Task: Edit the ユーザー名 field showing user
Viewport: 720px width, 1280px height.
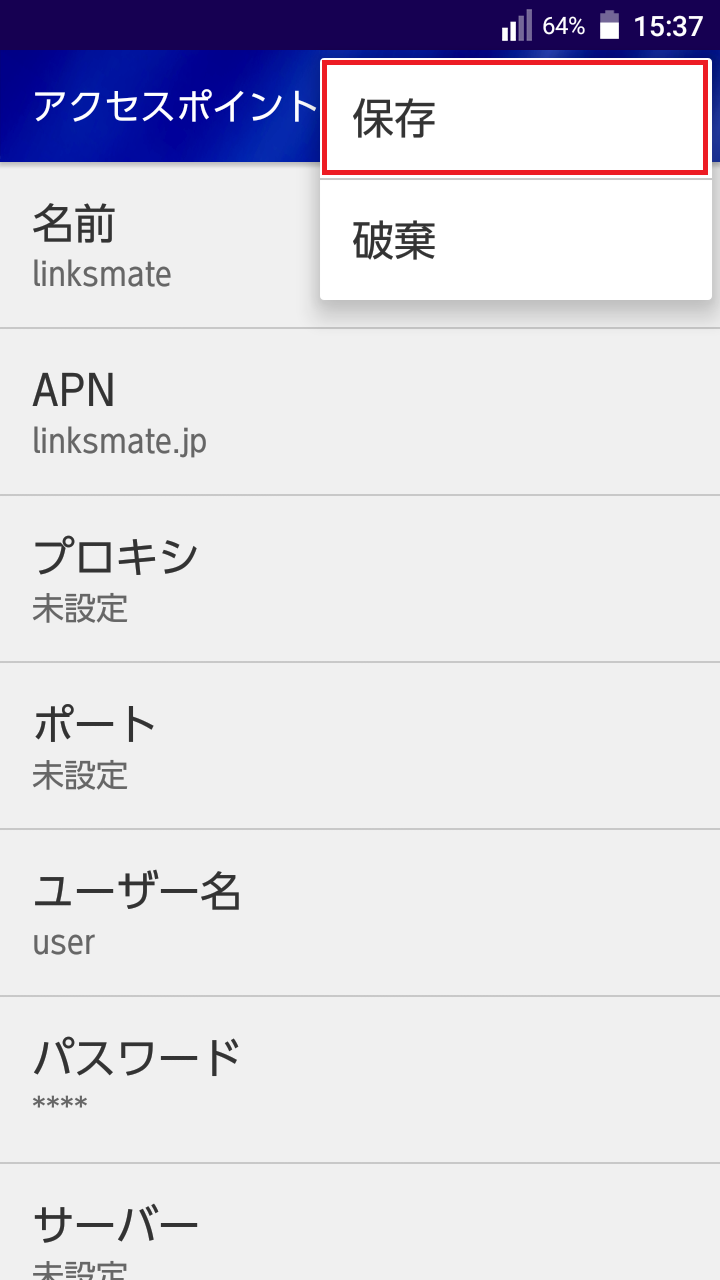Action: (x=150, y=912)
